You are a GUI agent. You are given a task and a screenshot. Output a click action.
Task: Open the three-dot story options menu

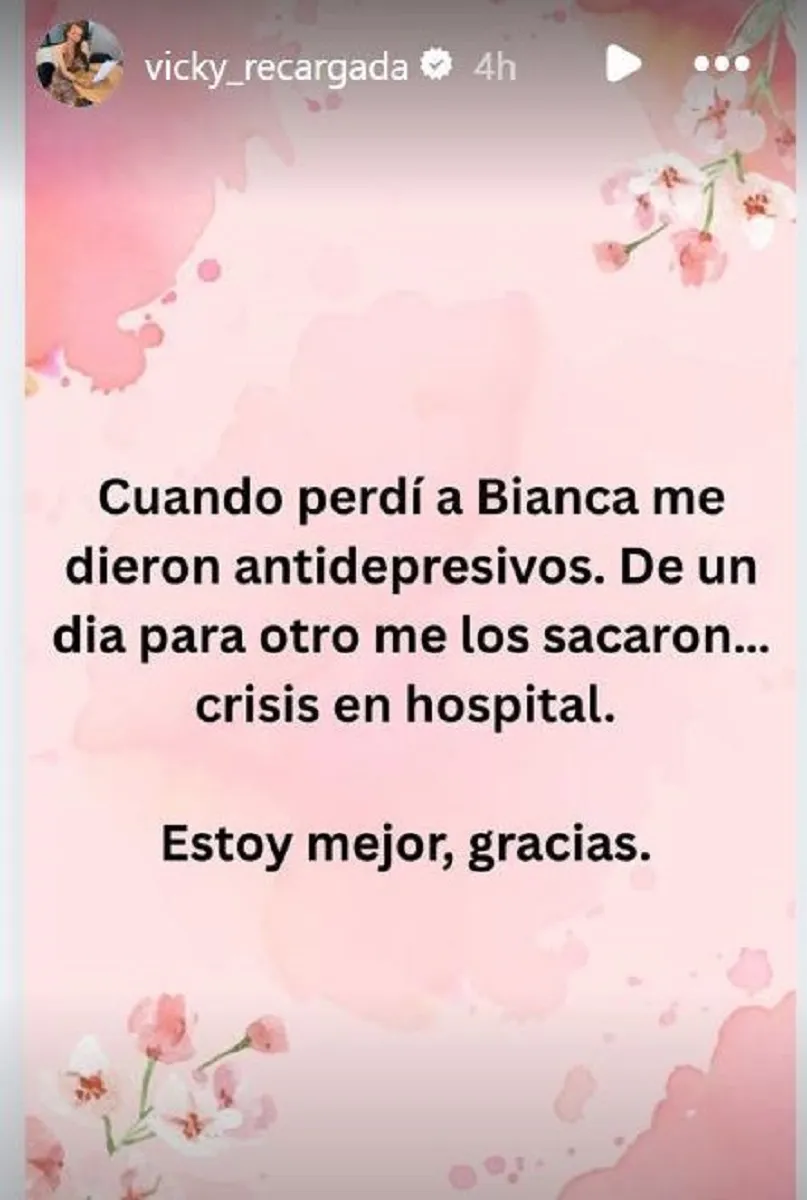coord(721,65)
